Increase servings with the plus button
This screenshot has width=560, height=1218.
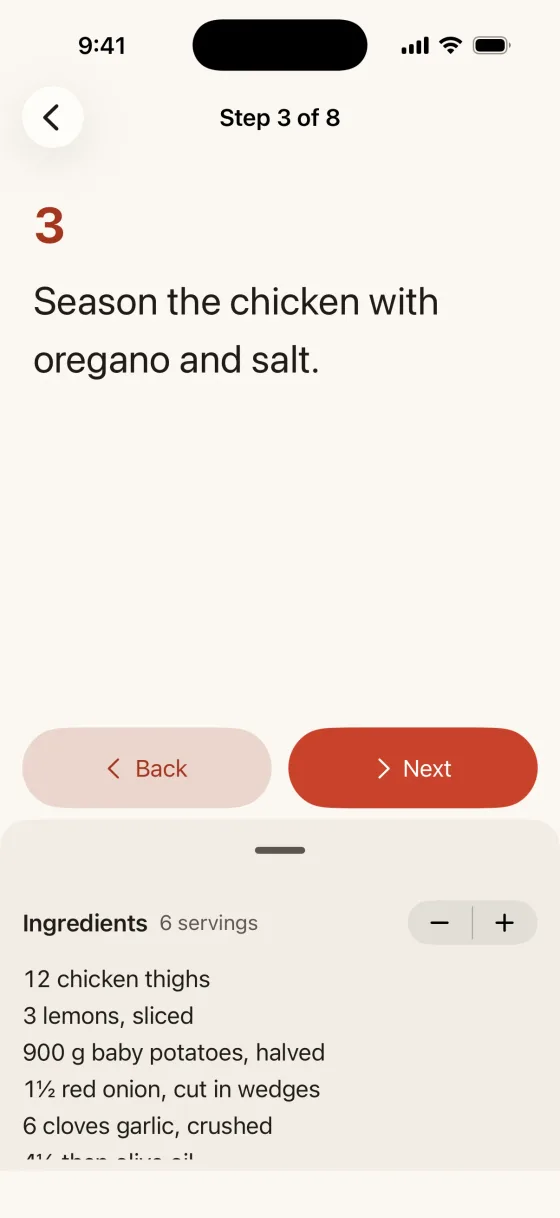[x=505, y=923]
